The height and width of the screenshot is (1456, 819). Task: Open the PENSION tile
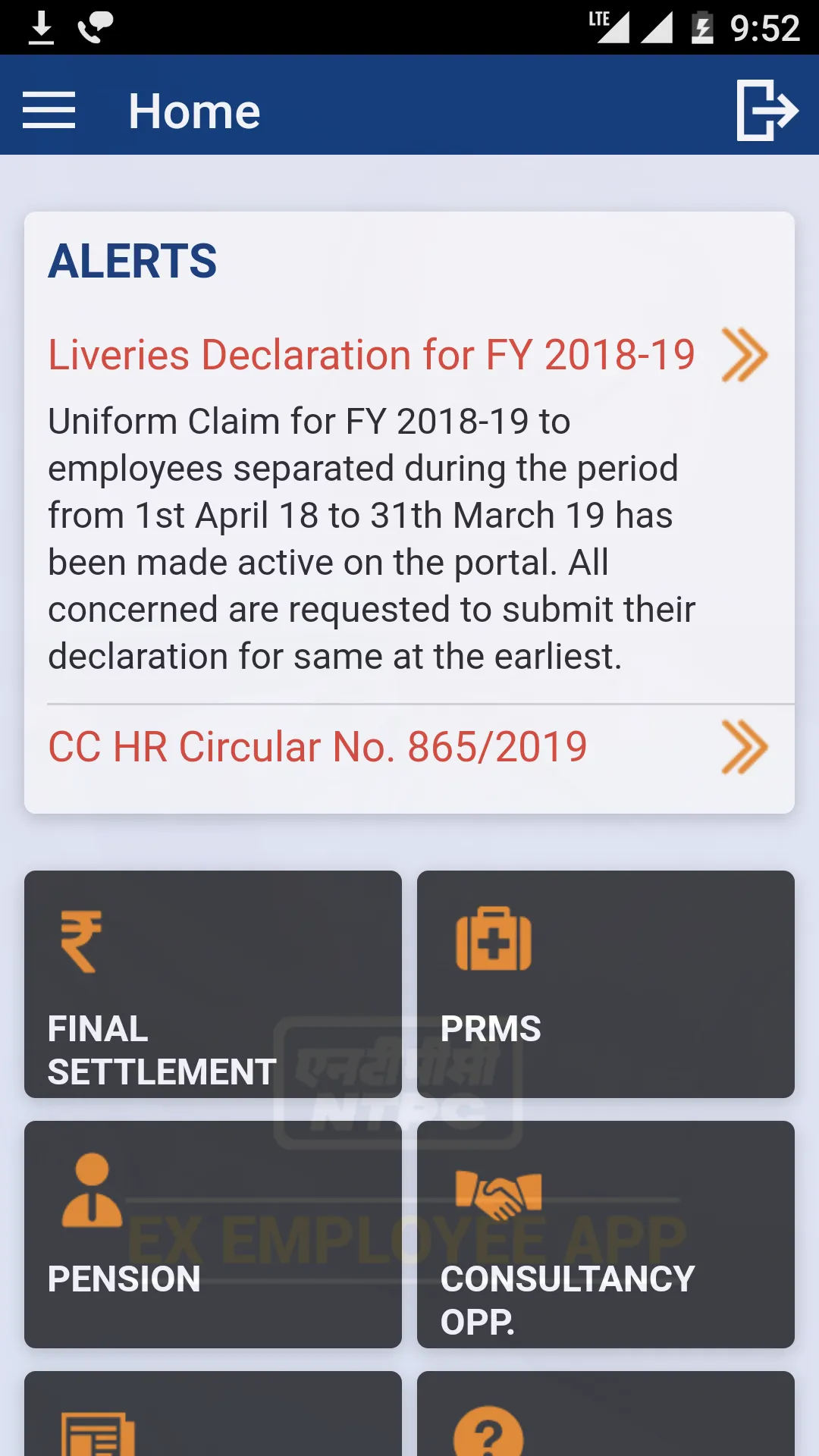213,1235
